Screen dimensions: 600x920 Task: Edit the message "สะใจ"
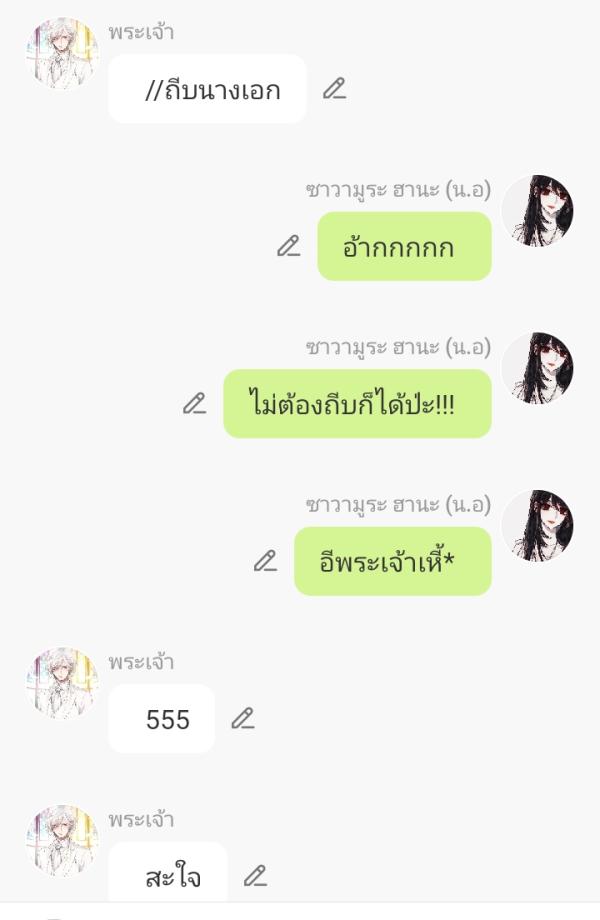(256, 877)
